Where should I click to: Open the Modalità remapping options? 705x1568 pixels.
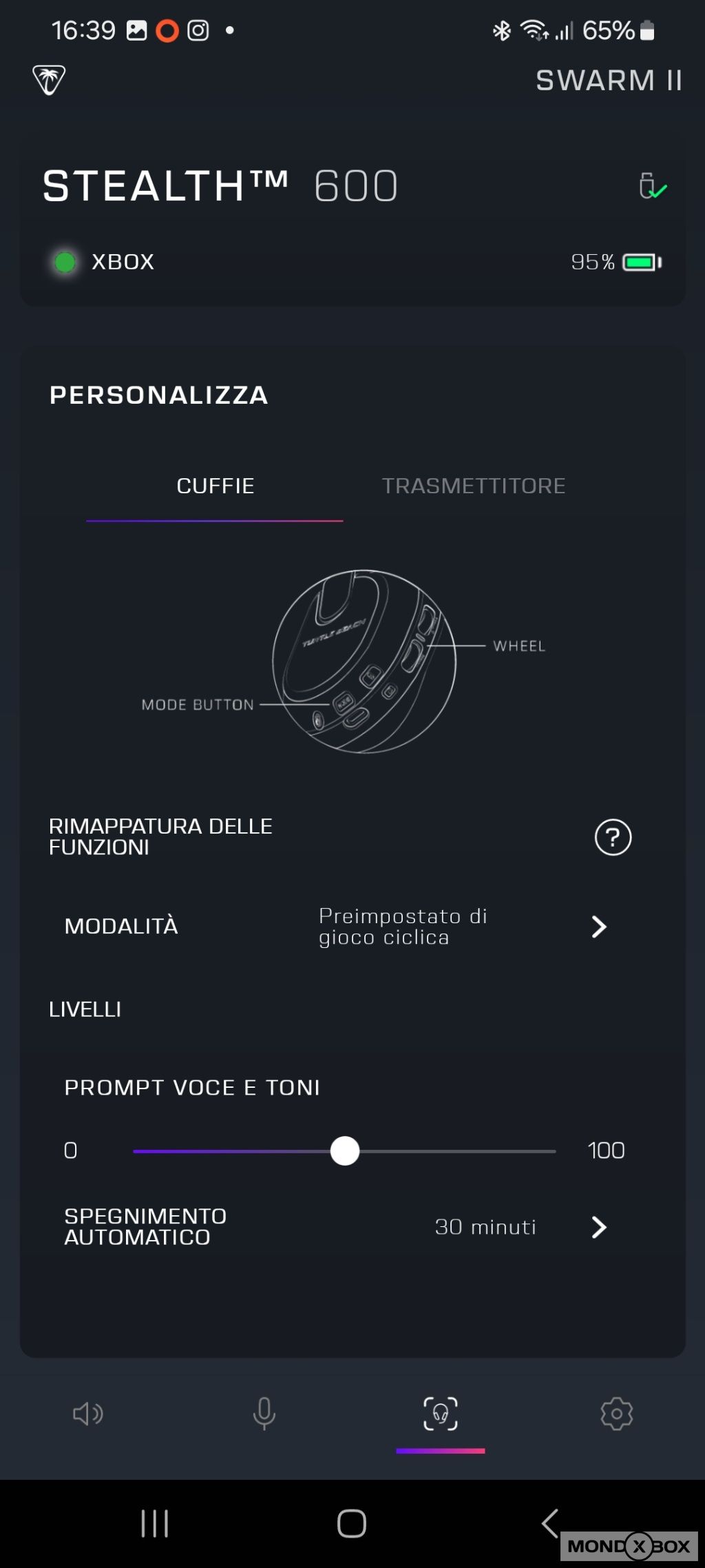(598, 927)
